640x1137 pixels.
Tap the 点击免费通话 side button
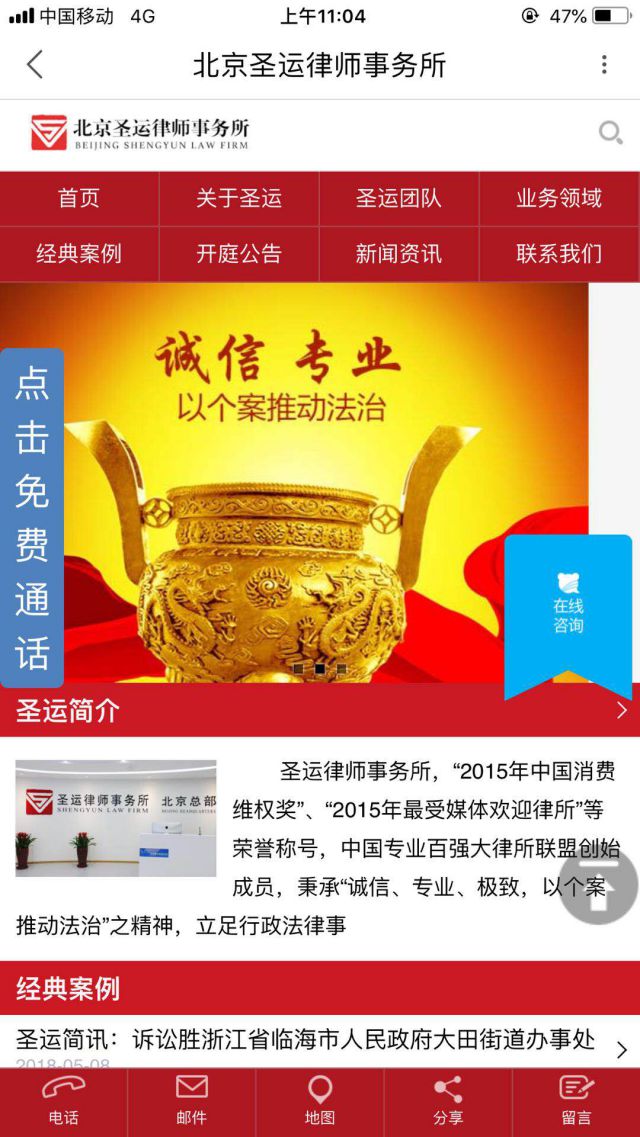pos(32,517)
